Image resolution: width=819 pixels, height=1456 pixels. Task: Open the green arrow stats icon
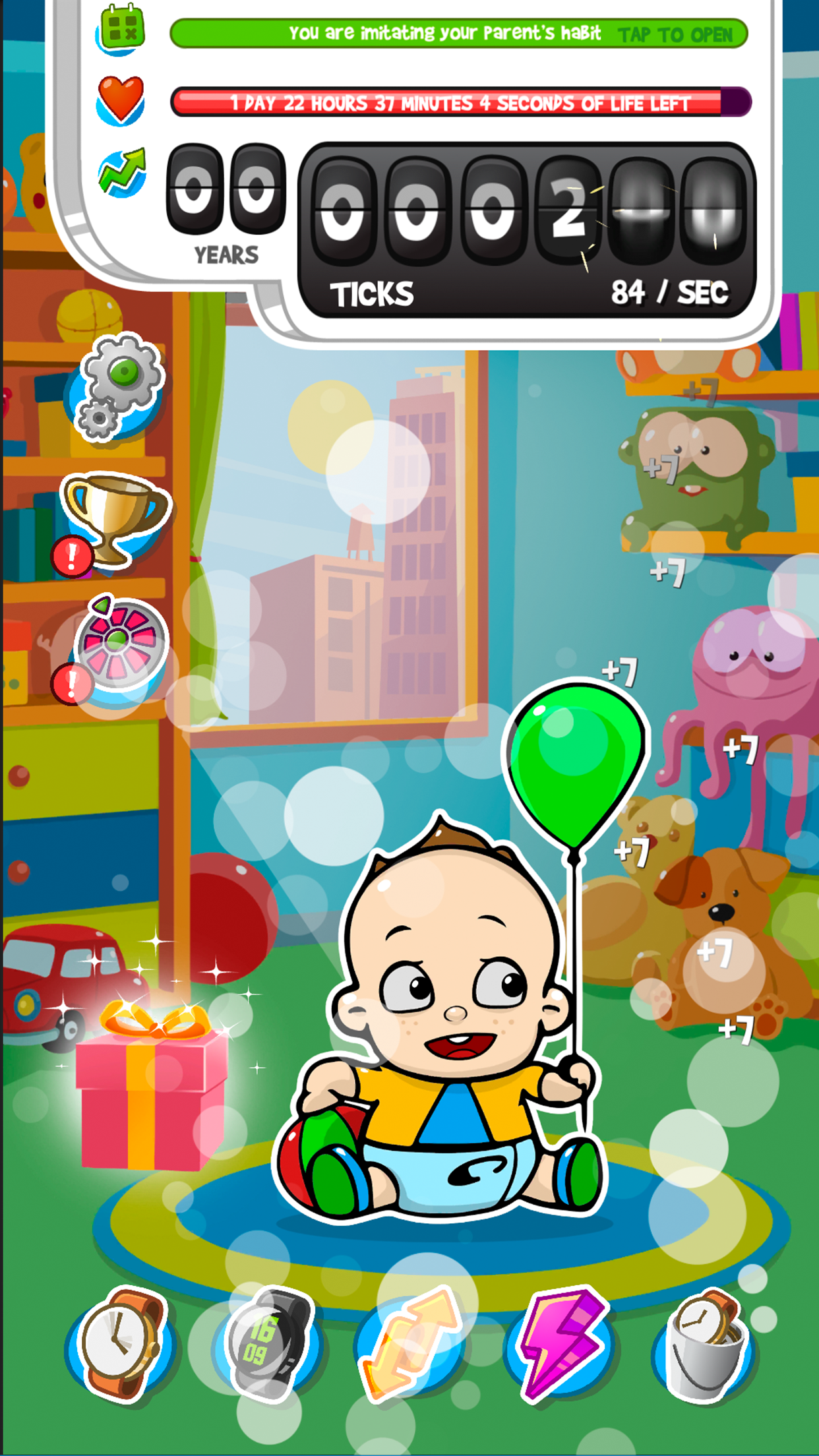[121, 173]
